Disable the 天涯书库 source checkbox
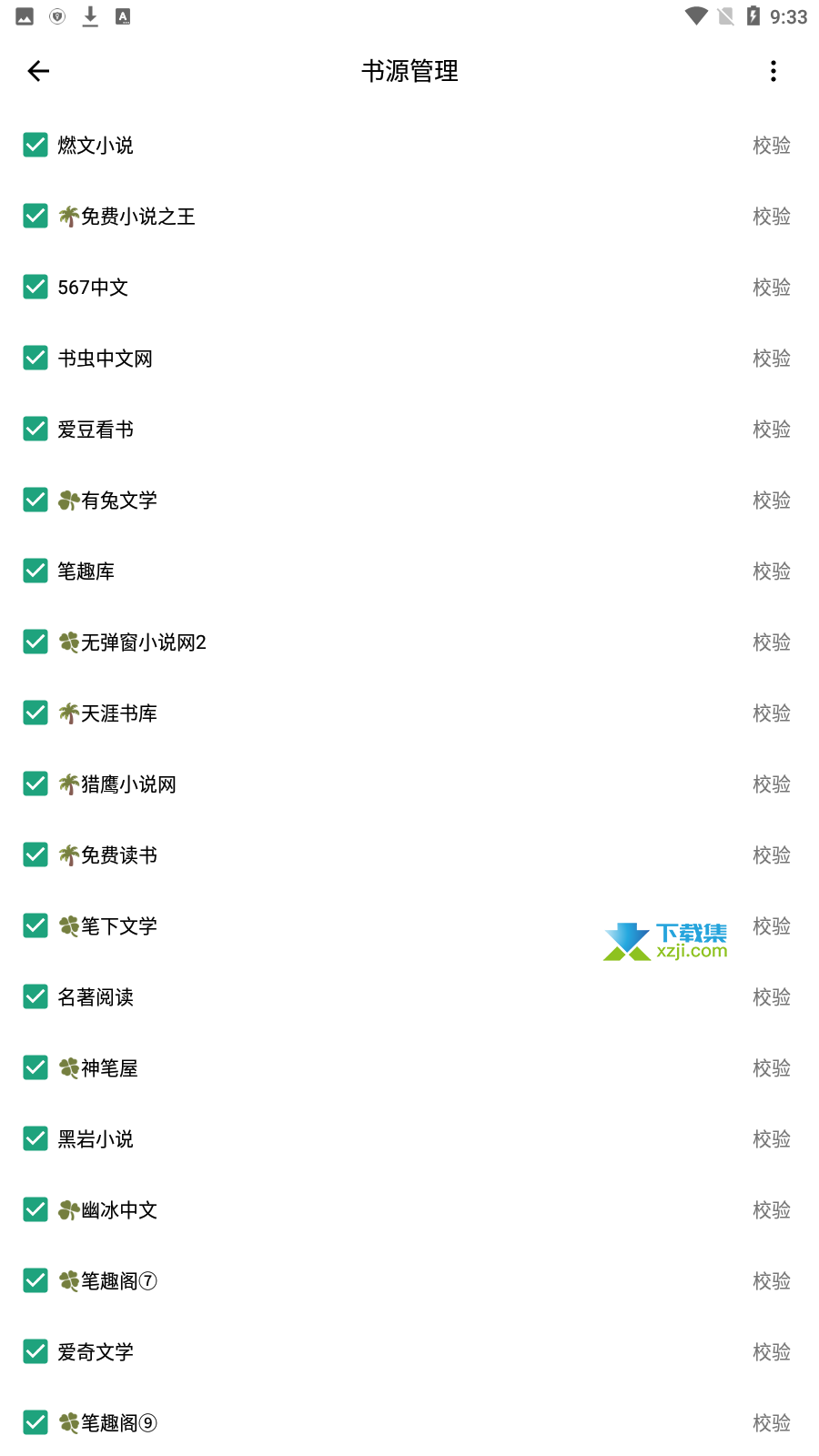The width and height of the screenshot is (819, 1456). click(x=35, y=713)
